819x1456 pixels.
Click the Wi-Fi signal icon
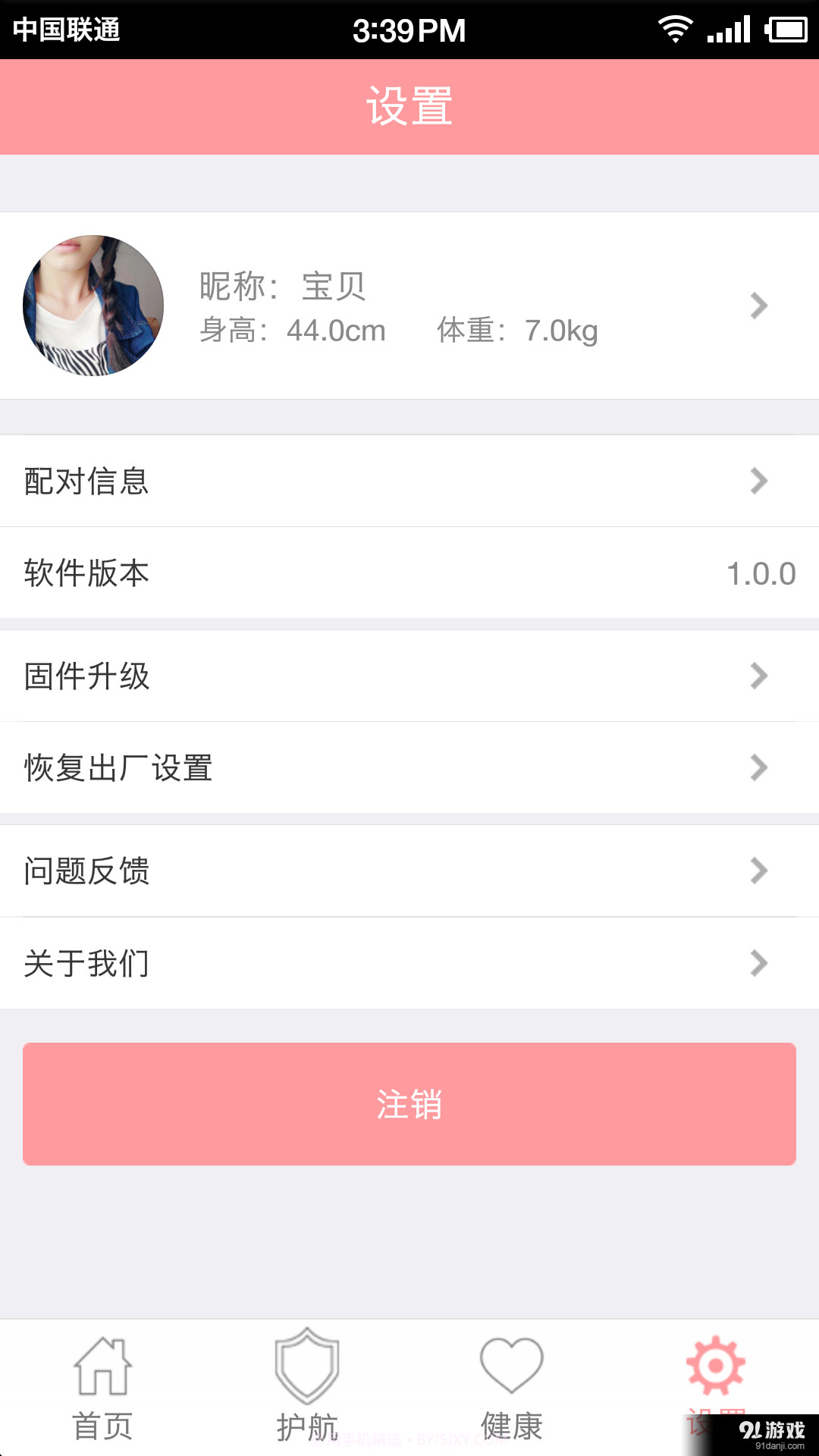coord(676,29)
